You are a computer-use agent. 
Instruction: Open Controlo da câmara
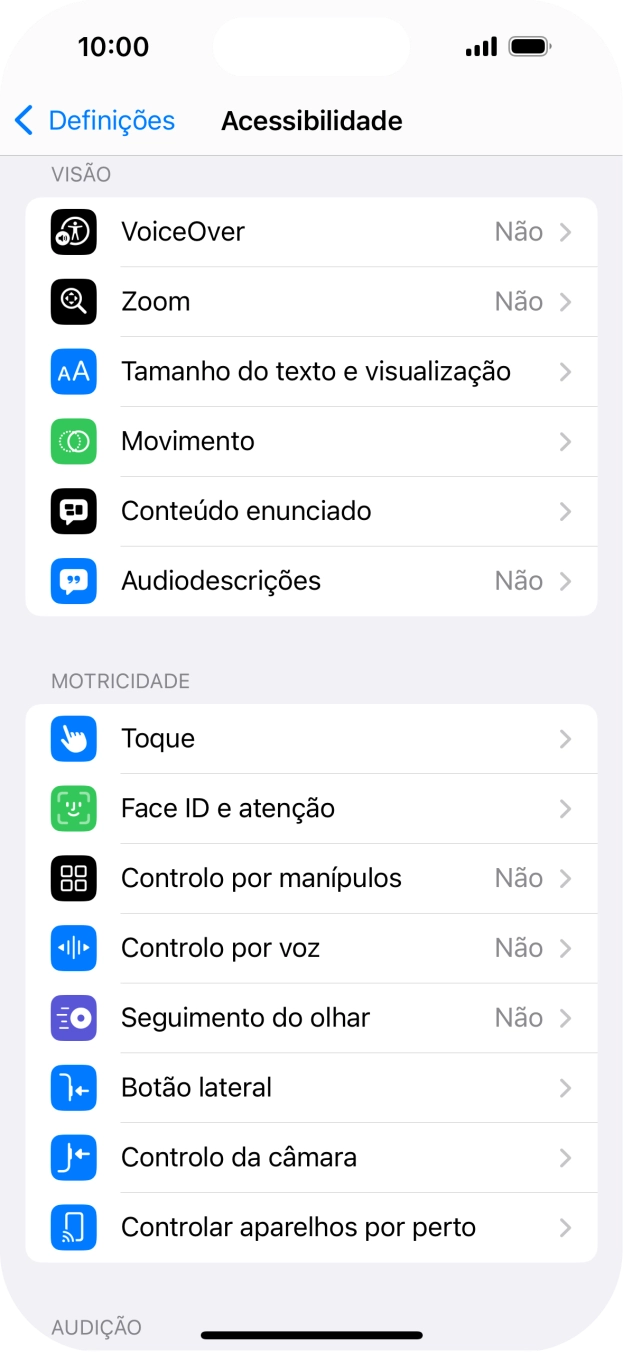[311, 1157]
